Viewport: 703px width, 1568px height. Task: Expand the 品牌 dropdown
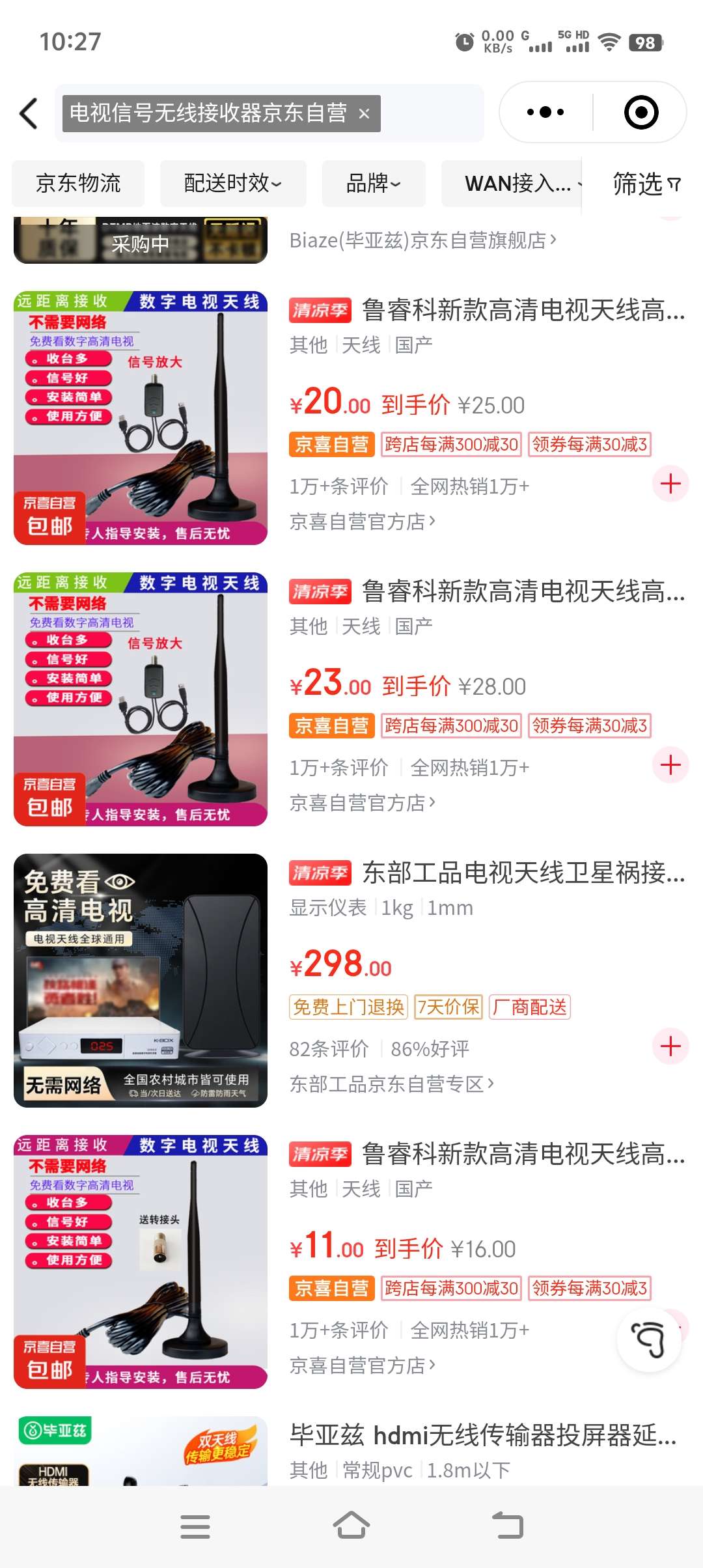(x=373, y=183)
